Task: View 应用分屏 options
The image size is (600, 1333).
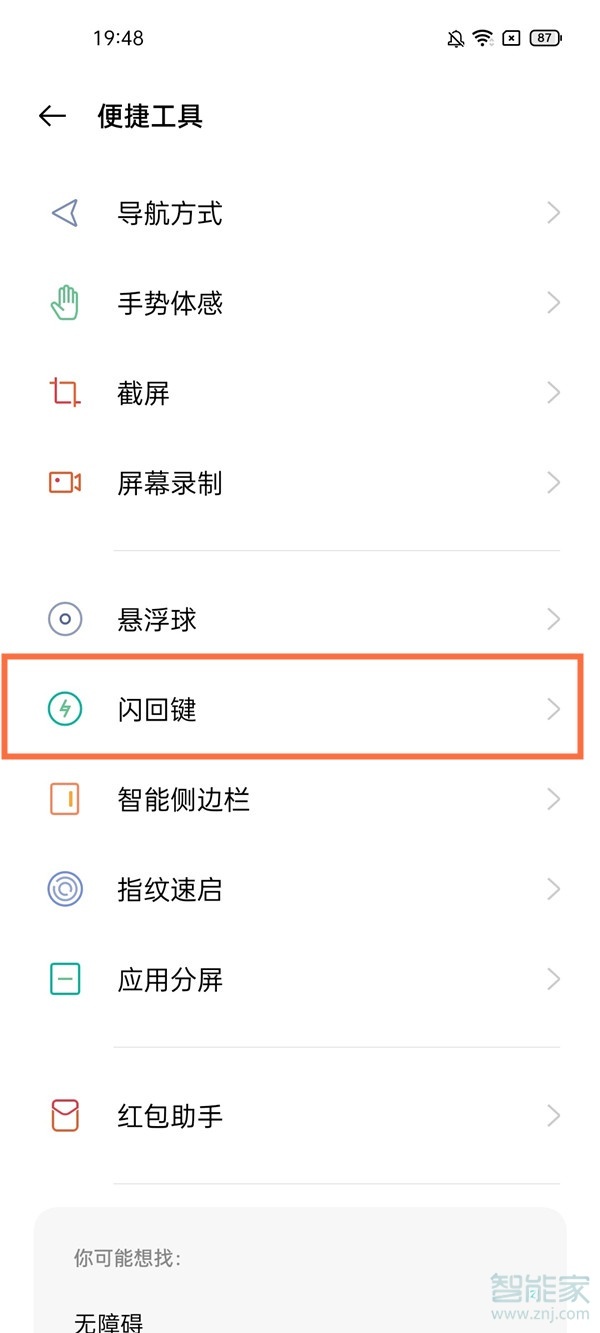Action: (300, 979)
